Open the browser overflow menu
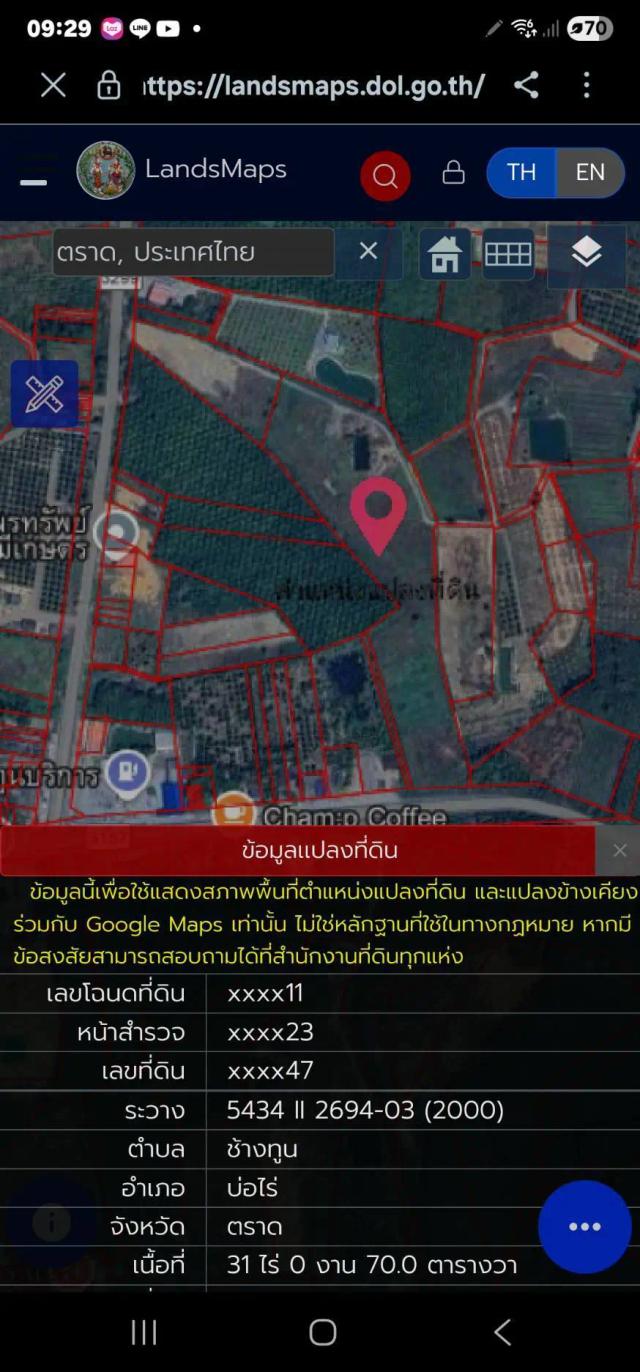Viewport: 640px width, 1372px height. click(587, 85)
